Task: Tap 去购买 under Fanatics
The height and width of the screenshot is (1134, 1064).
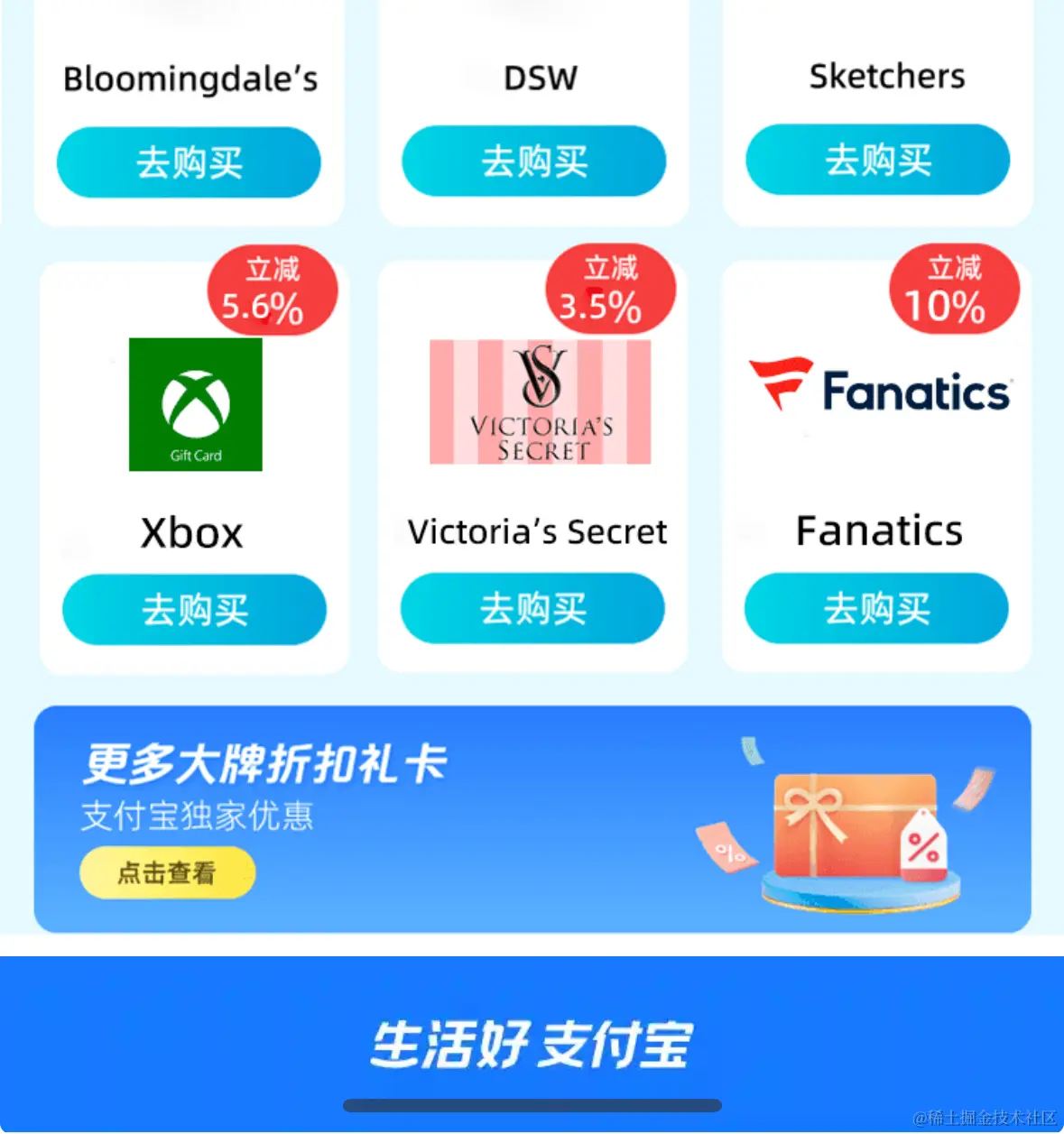Action: 875,608
